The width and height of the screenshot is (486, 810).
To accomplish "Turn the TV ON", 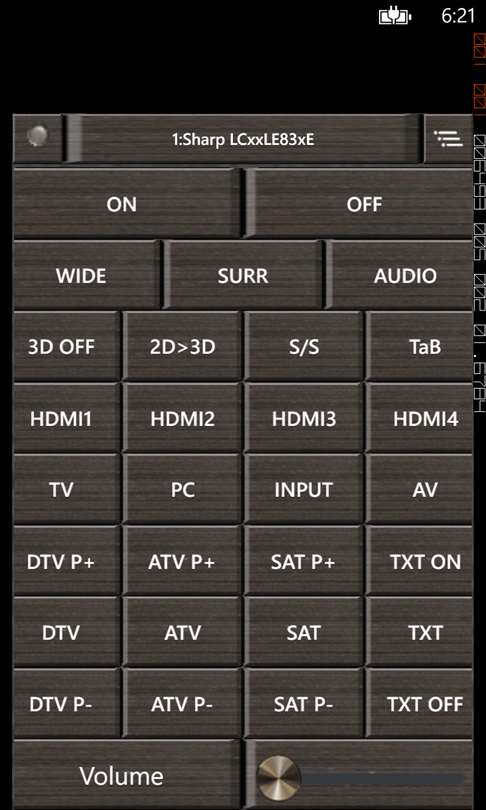I will (x=127, y=204).
